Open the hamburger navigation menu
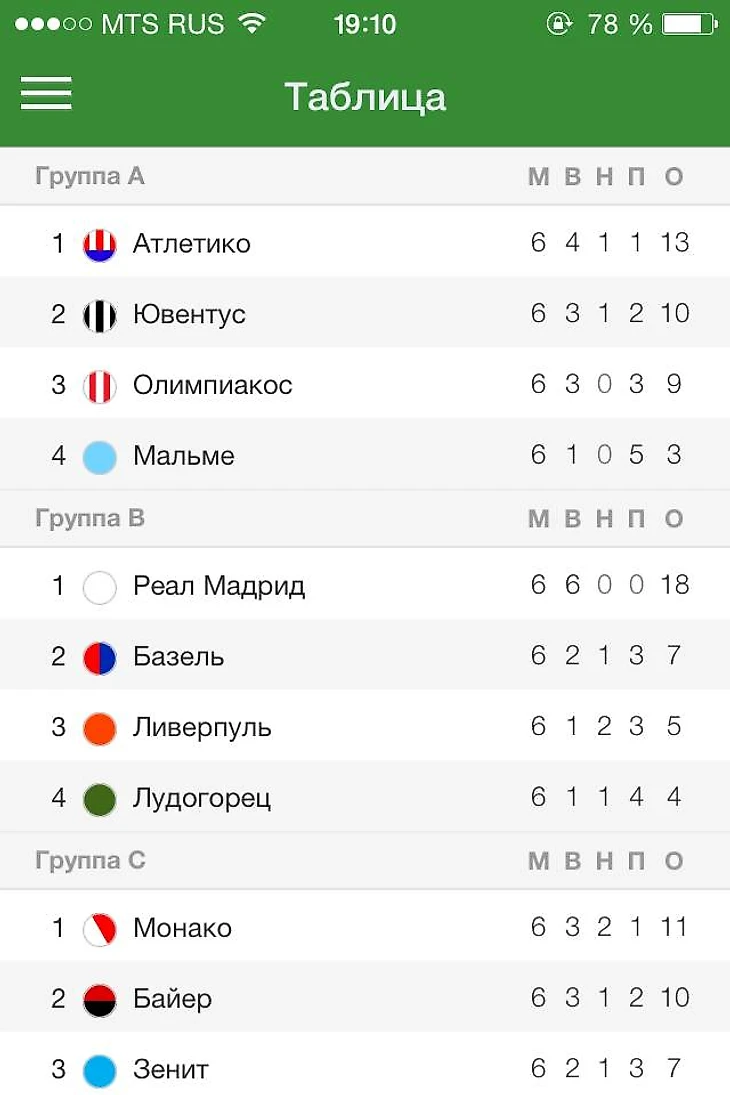 point(46,94)
